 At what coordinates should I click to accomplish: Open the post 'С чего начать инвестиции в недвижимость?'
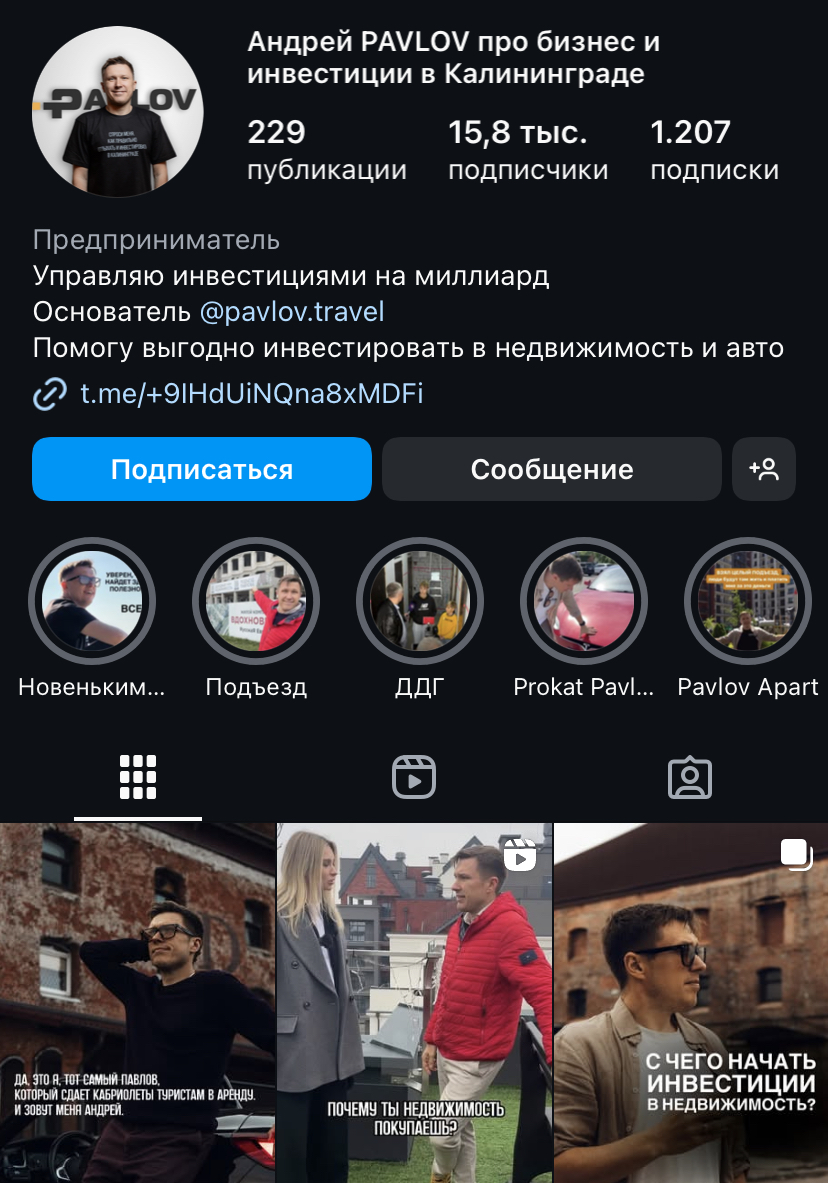click(x=691, y=1000)
